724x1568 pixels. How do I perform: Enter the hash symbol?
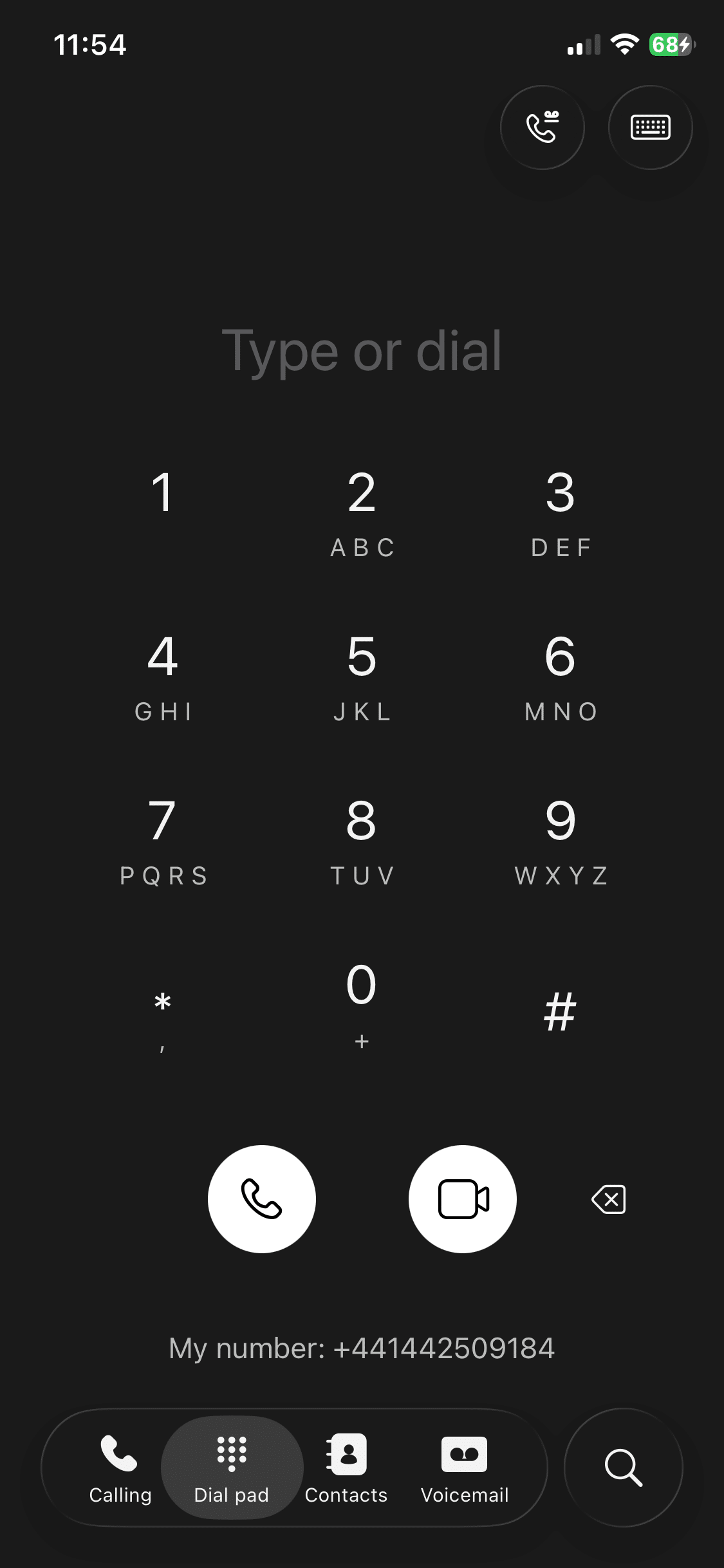(560, 1012)
